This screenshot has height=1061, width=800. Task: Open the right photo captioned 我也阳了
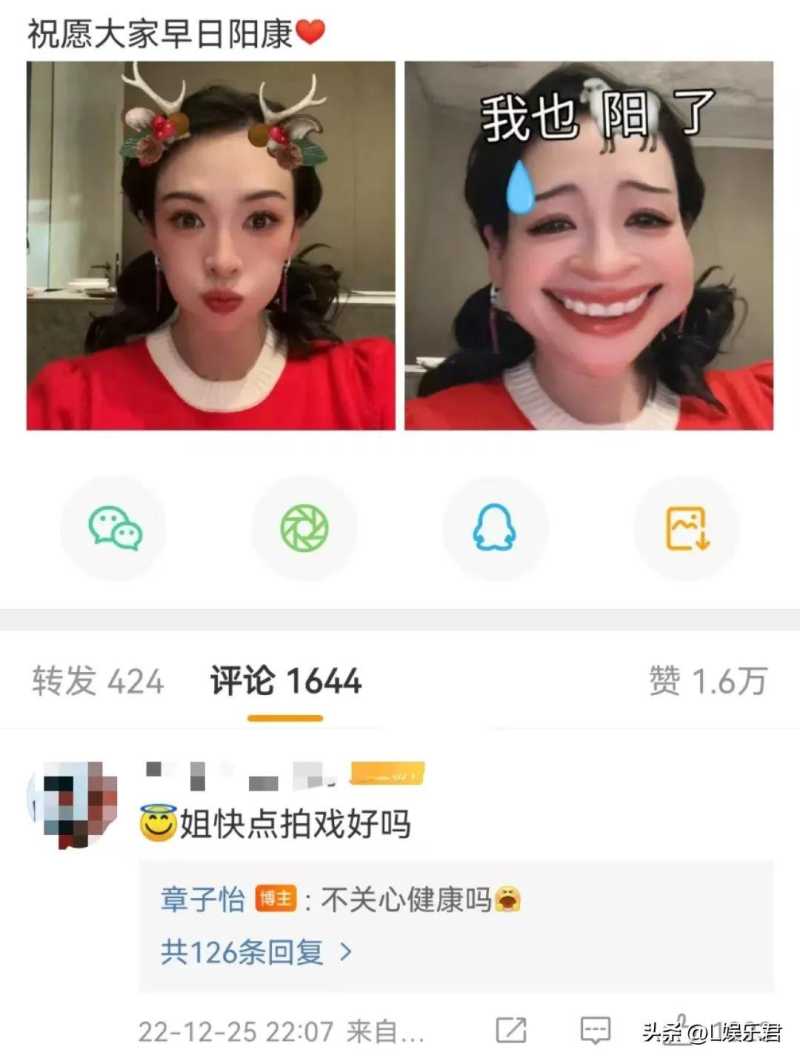(x=588, y=246)
